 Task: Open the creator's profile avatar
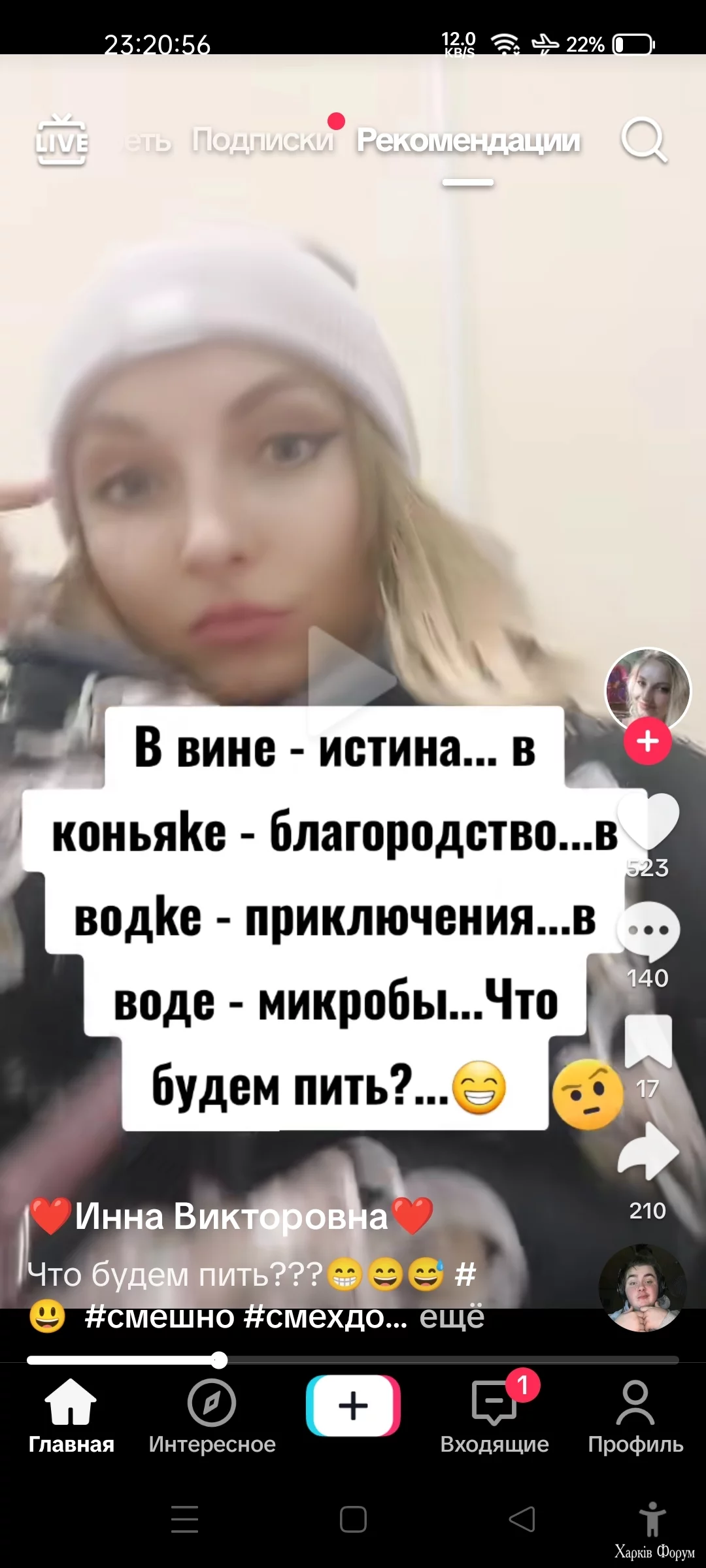click(x=647, y=690)
